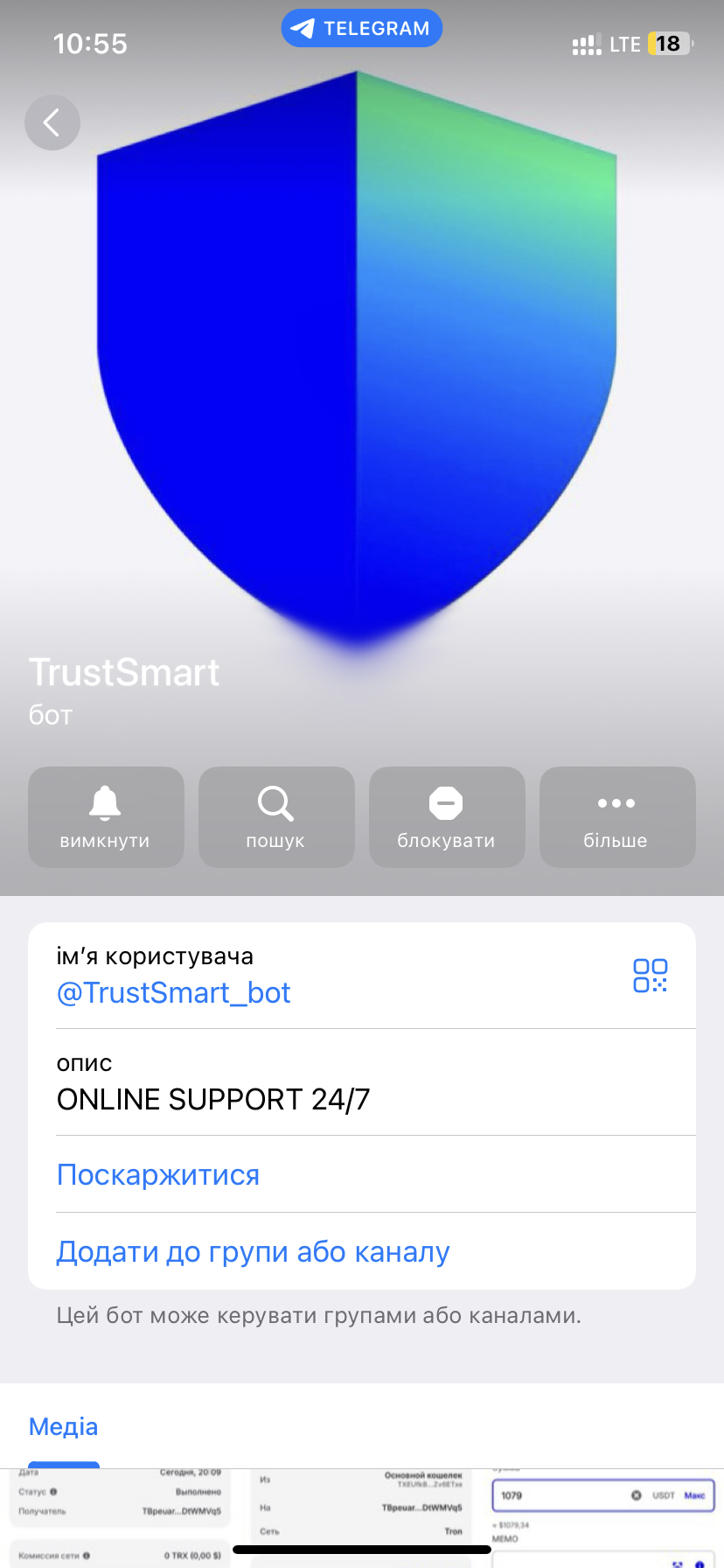
Task: Open the більше options menu
Action: [x=617, y=817]
